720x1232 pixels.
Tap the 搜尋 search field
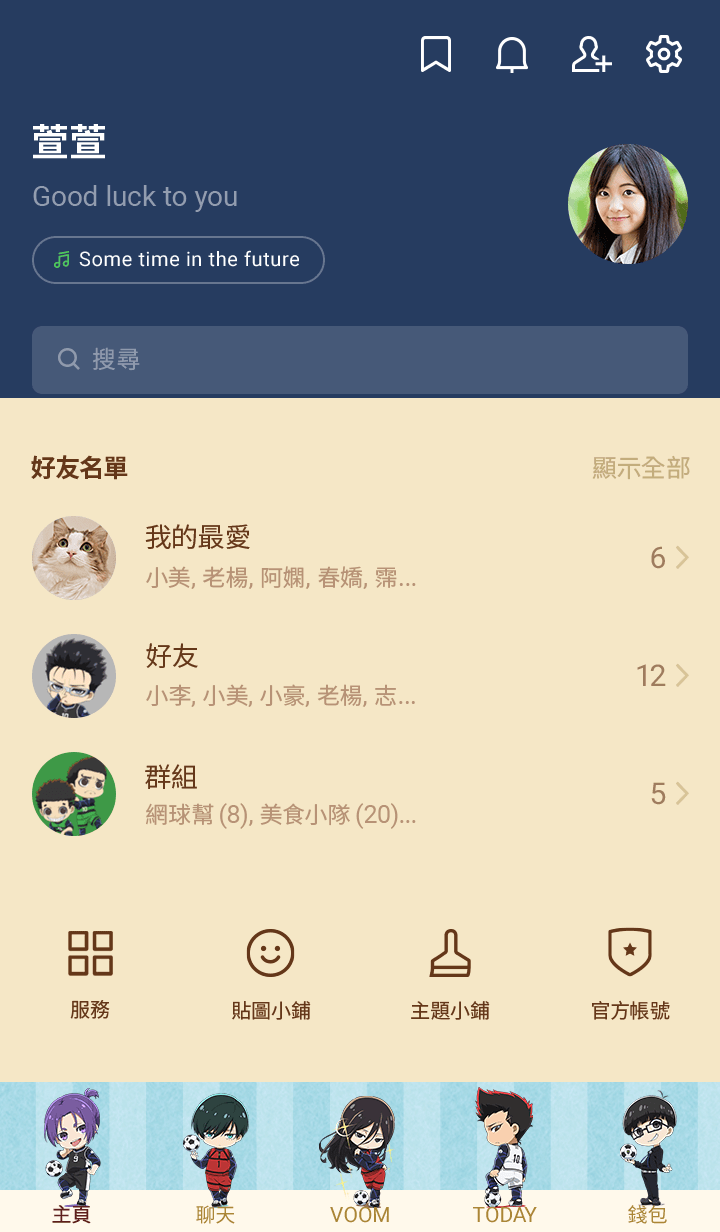[x=360, y=360]
